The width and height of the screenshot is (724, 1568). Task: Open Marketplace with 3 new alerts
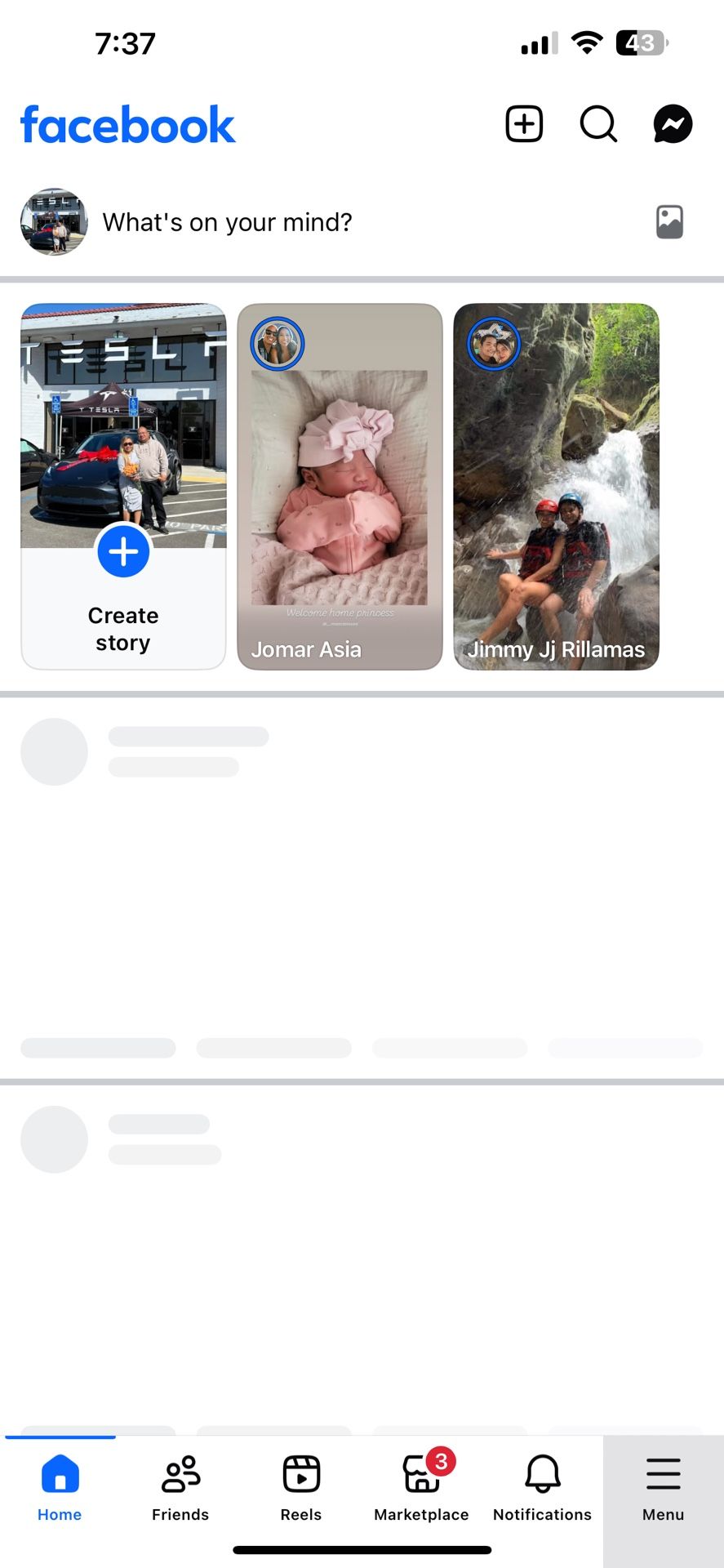click(x=422, y=1488)
